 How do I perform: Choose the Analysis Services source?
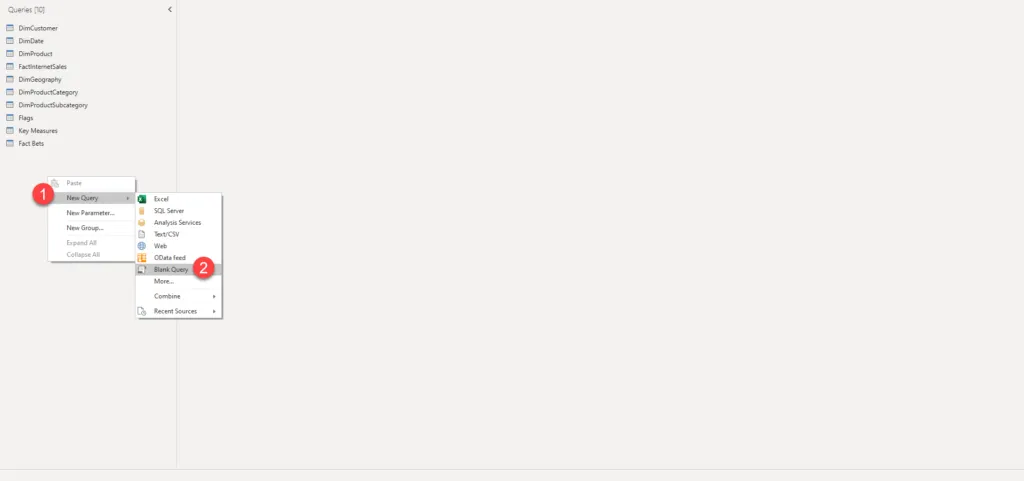(x=177, y=223)
